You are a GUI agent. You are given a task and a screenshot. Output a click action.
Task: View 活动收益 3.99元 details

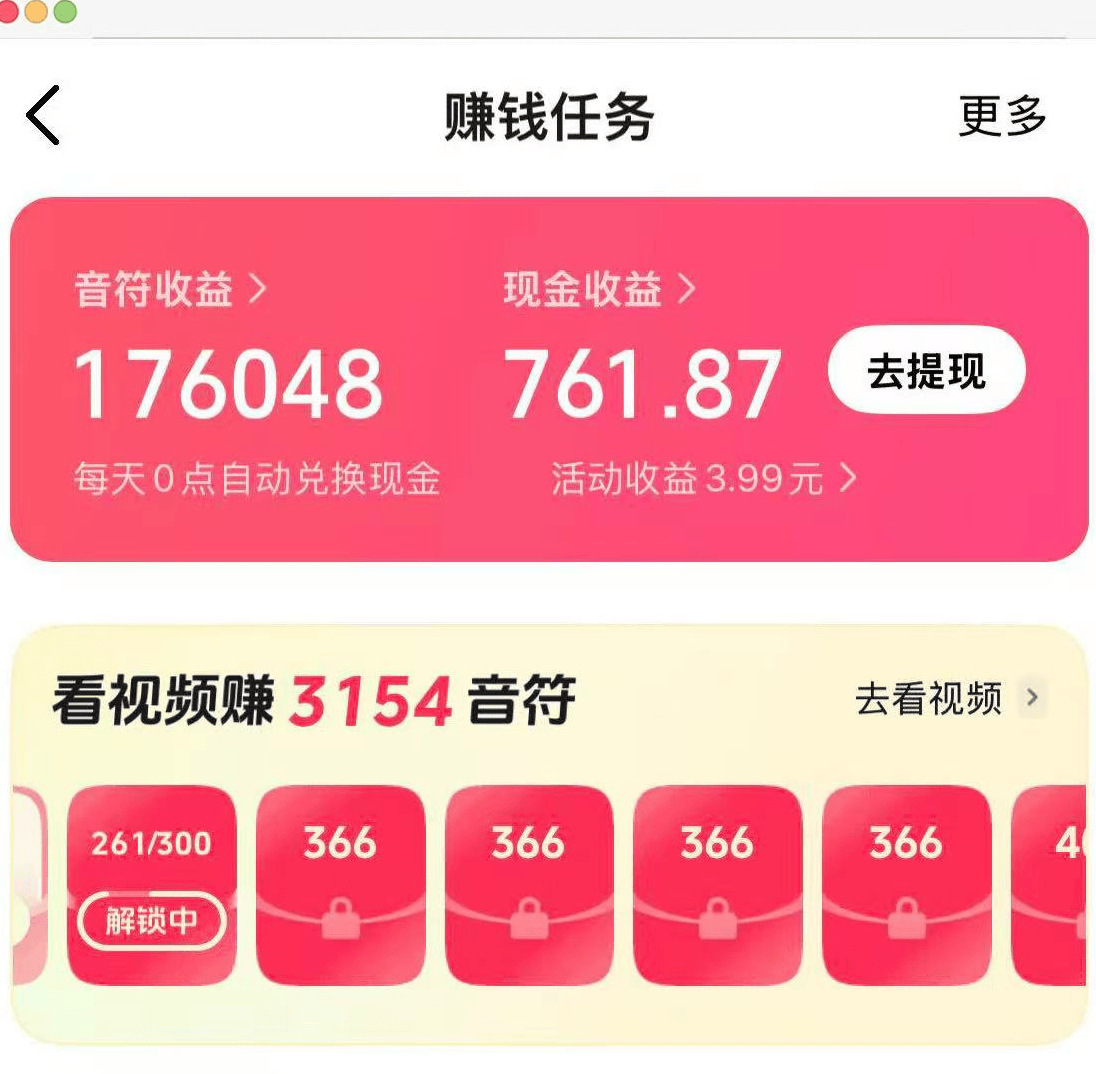pos(703,480)
